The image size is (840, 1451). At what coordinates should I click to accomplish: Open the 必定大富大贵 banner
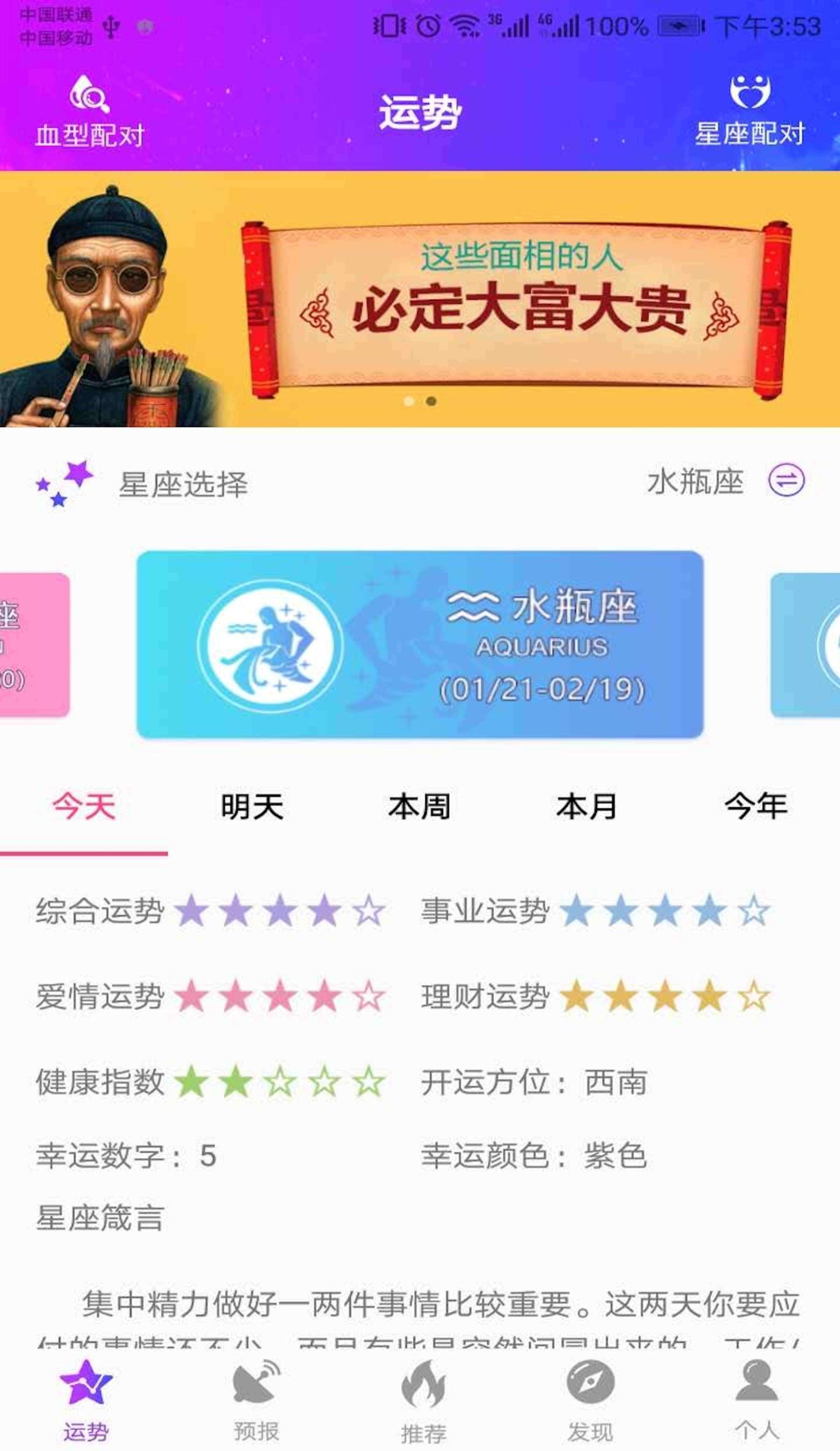[420, 299]
